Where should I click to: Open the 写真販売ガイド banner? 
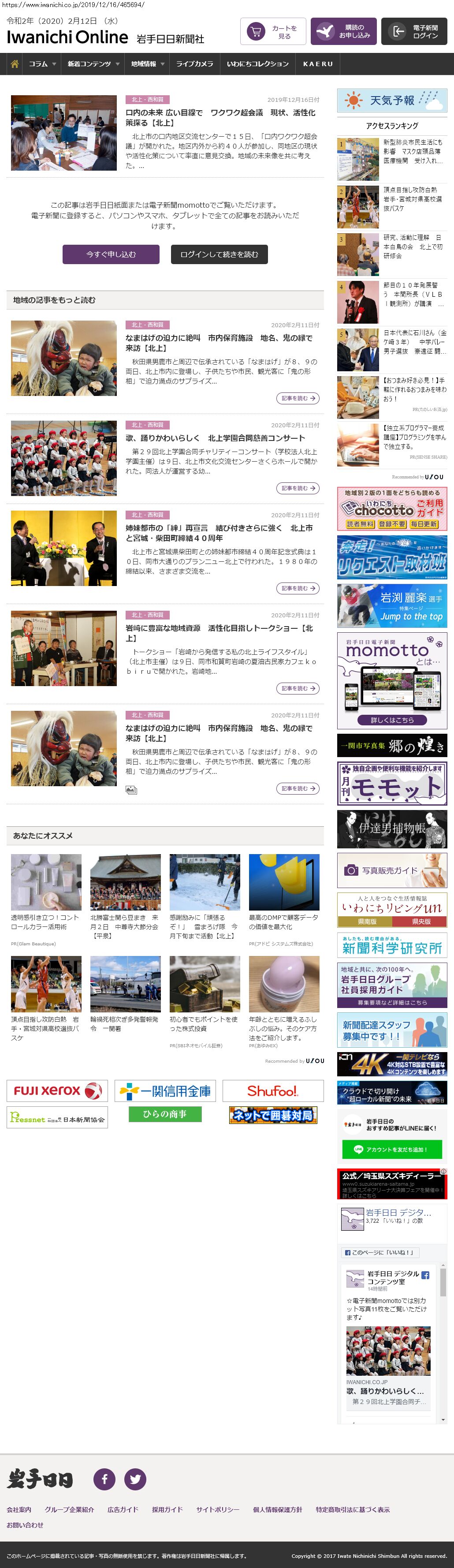point(392,870)
